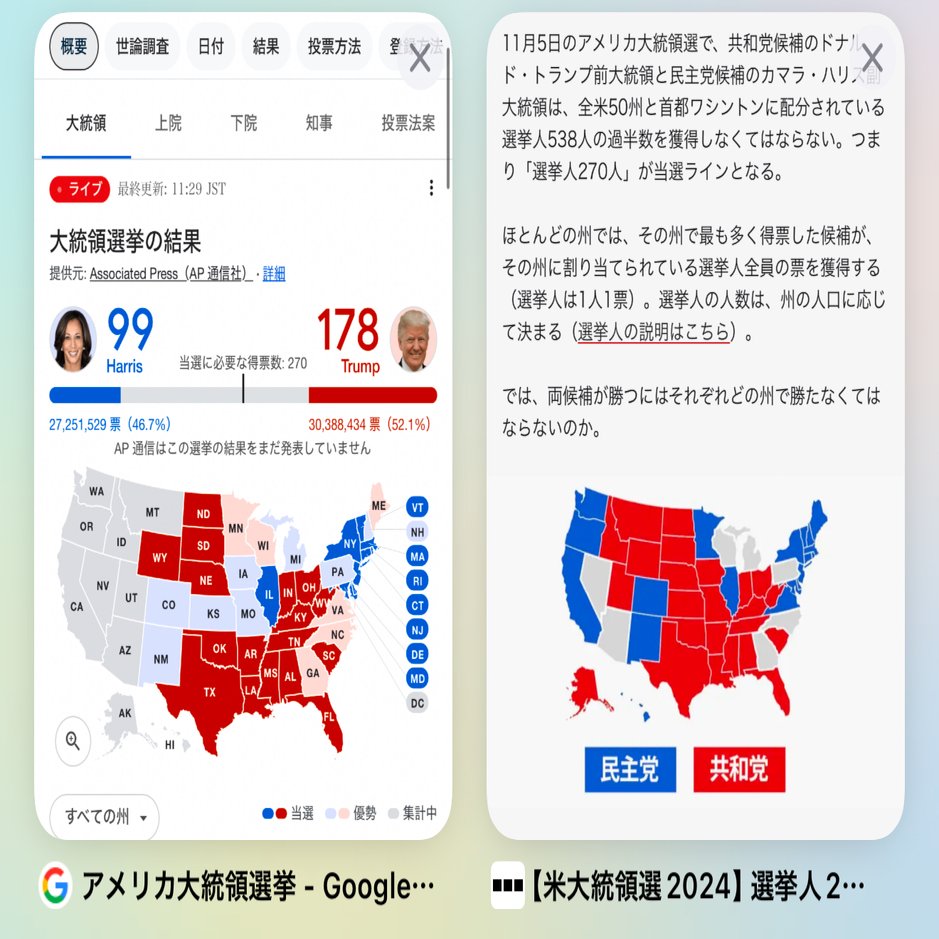Select the 世論調査 chip
Image resolution: width=939 pixels, height=939 pixels.
tap(143, 47)
